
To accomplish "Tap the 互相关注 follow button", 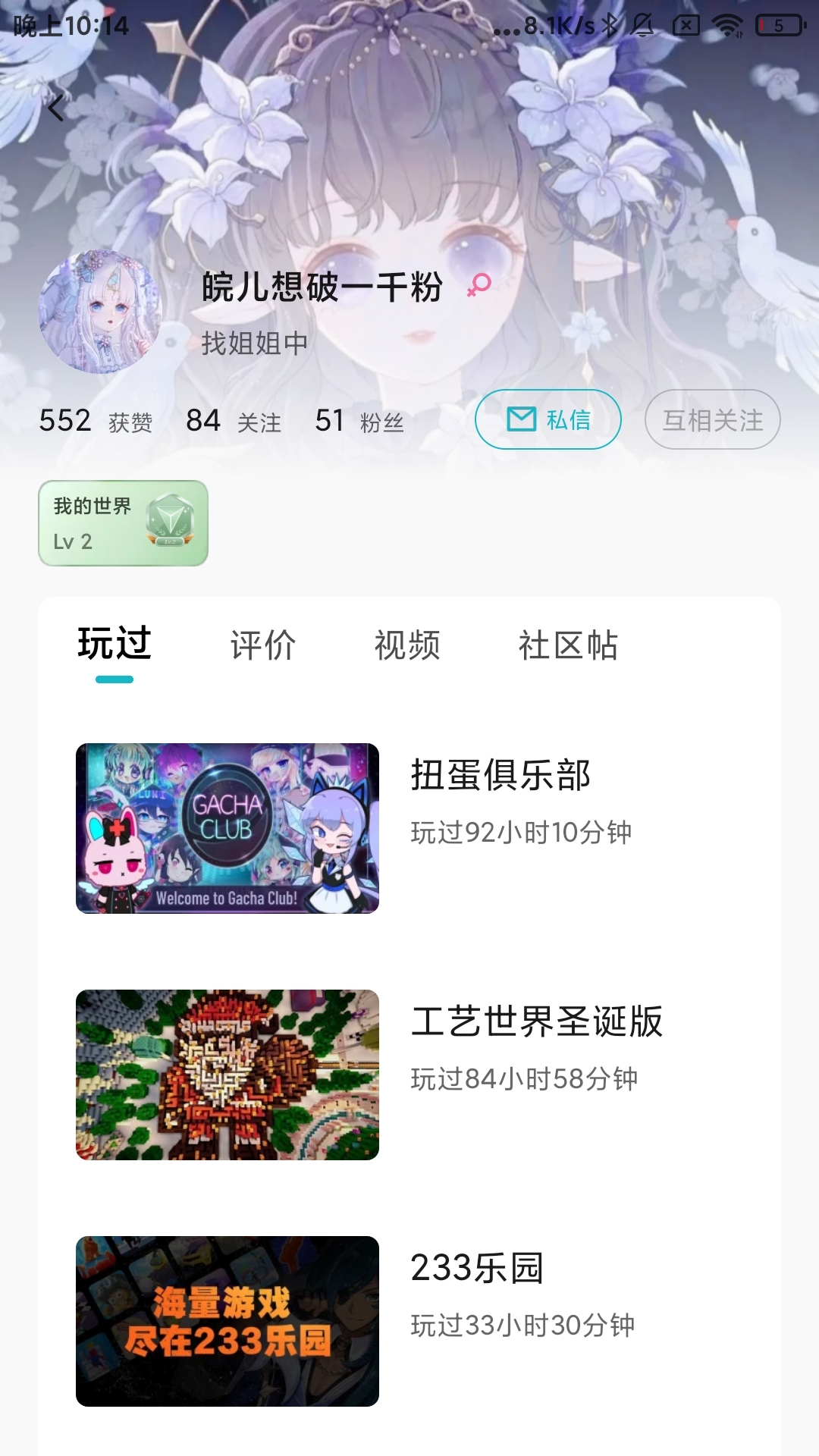I will [712, 419].
